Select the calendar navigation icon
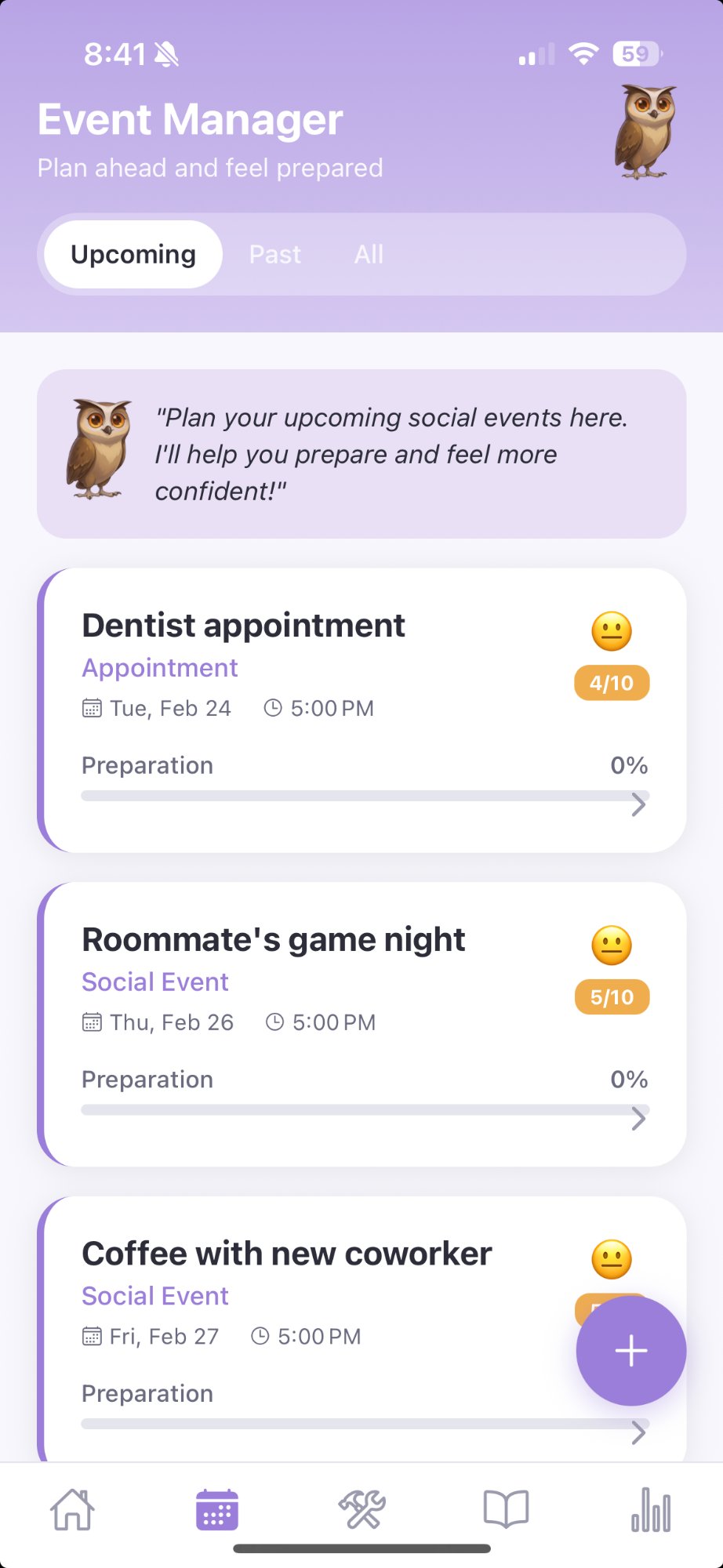The width and height of the screenshot is (723, 1568). [216, 1508]
